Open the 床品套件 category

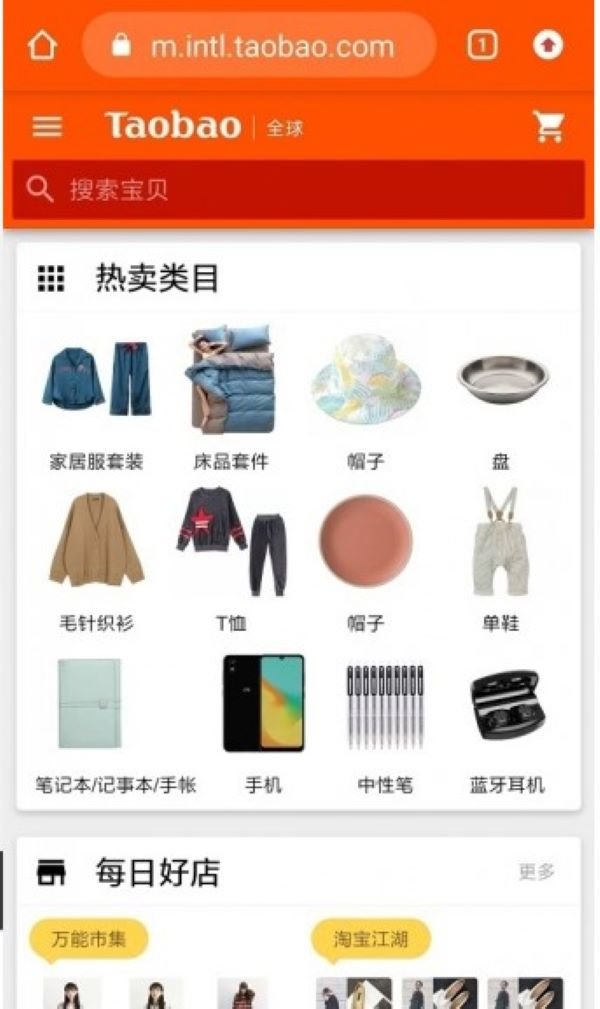230,400
